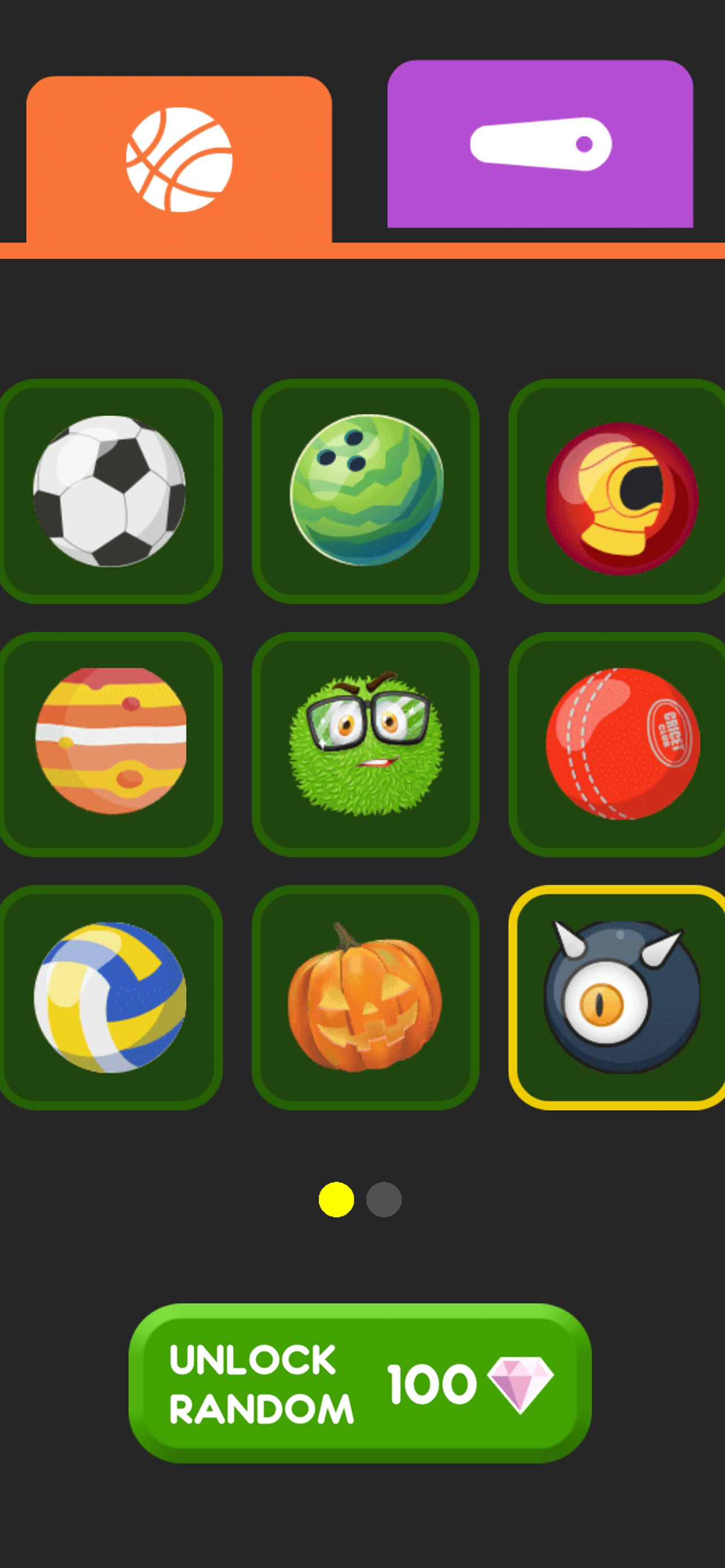
Task: Choose the green bowling ball skin
Action: point(366,491)
